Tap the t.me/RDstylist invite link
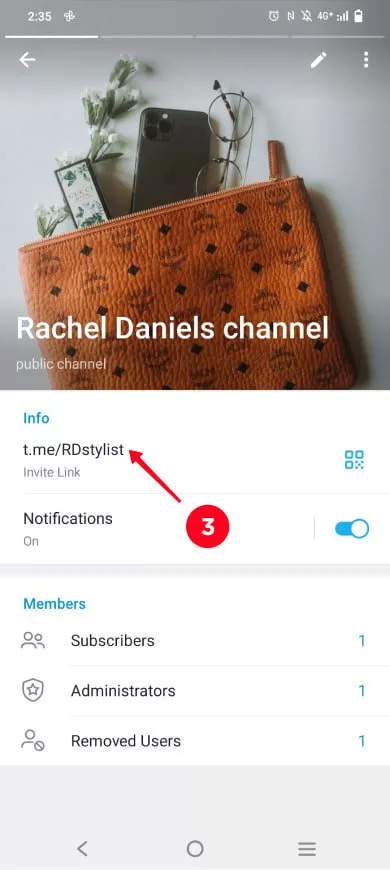This screenshot has width=390, height=870. tap(73, 449)
